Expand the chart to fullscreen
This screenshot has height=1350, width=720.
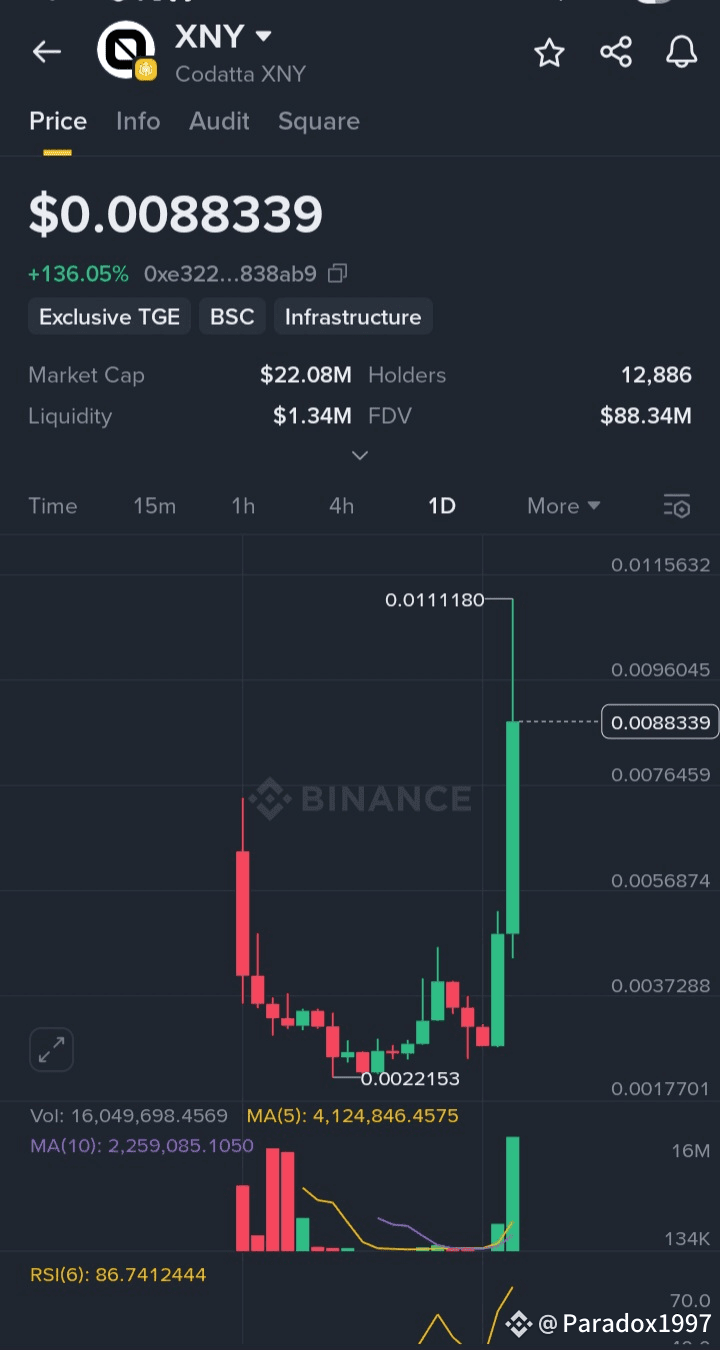[x=51, y=1049]
